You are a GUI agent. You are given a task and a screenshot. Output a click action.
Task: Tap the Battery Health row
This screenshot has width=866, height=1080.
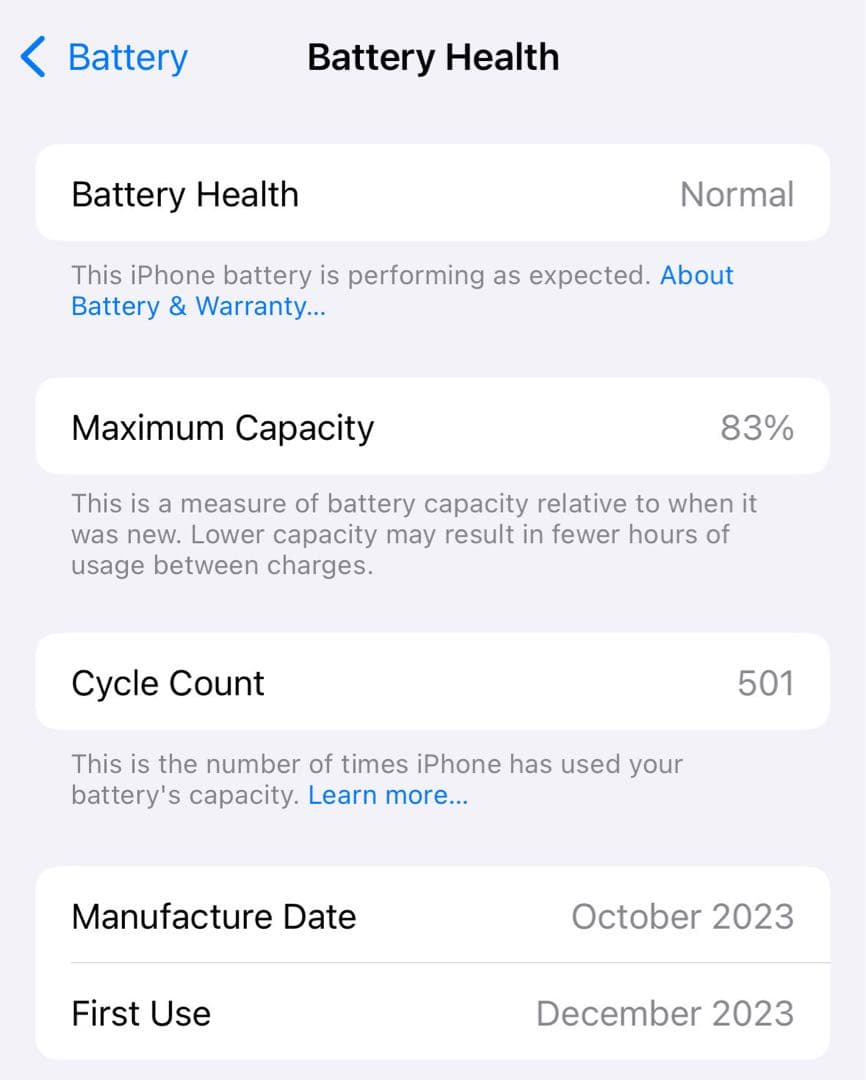click(x=432, y=193)
